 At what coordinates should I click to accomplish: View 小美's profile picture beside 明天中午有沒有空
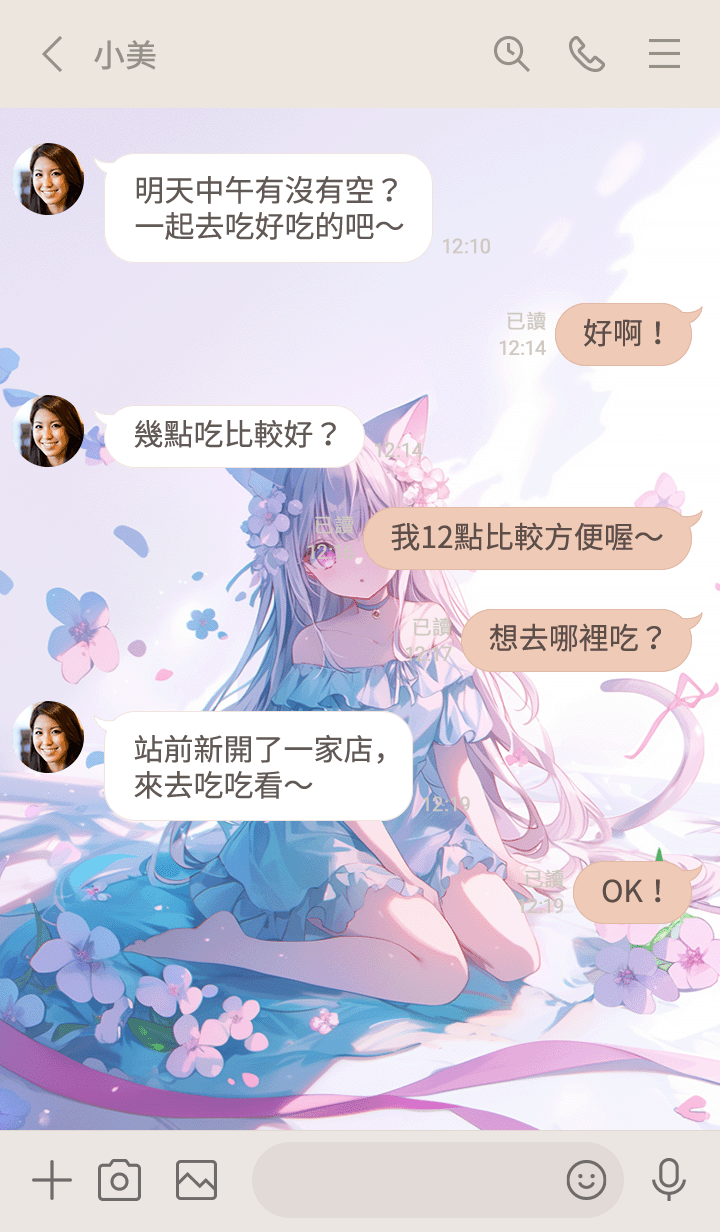pyautogui.click(x=49, y=179)
